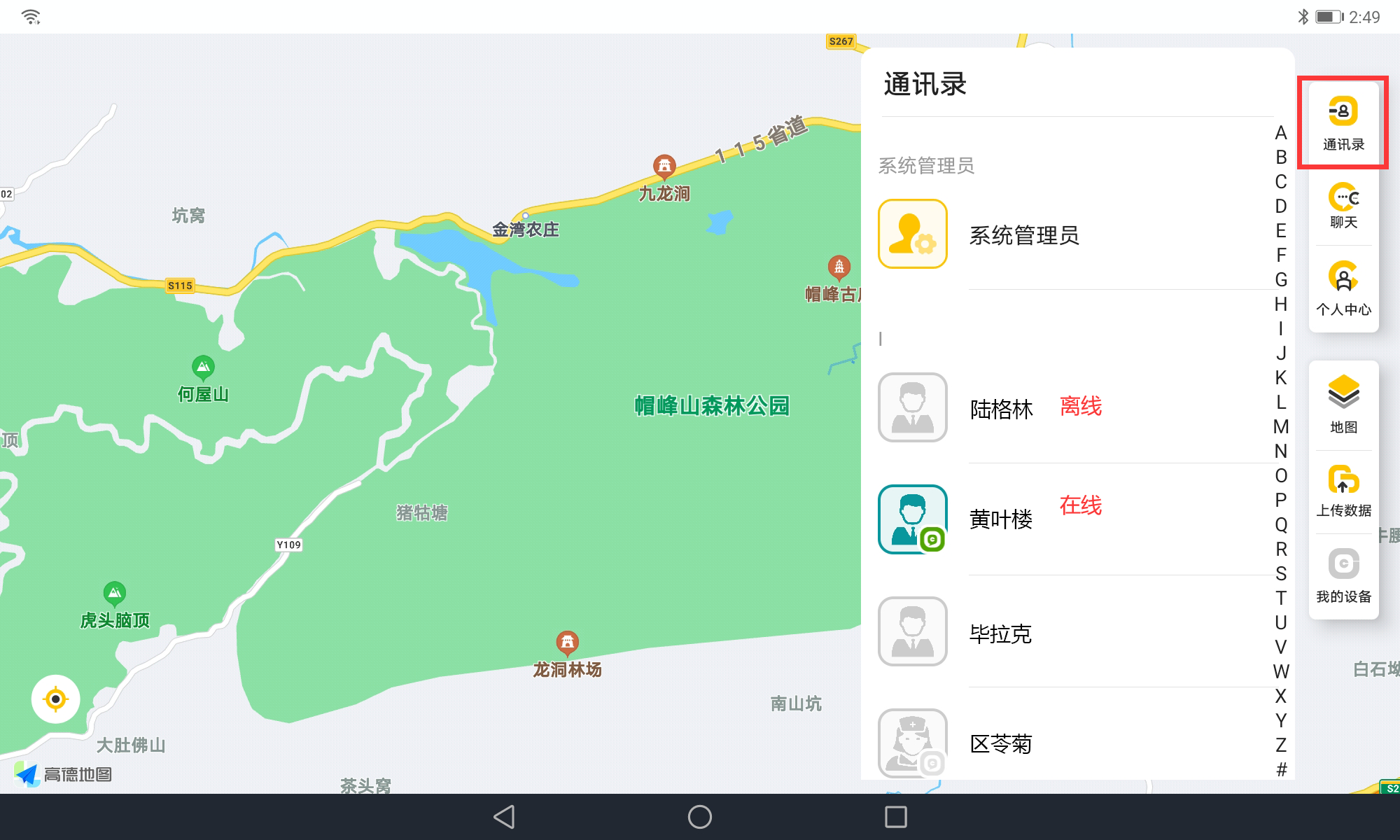Image resolution: width=1400 pixels, height=840 pixels.
Task: Tap 上传数据 to upload data
Action: point(1343,491)
